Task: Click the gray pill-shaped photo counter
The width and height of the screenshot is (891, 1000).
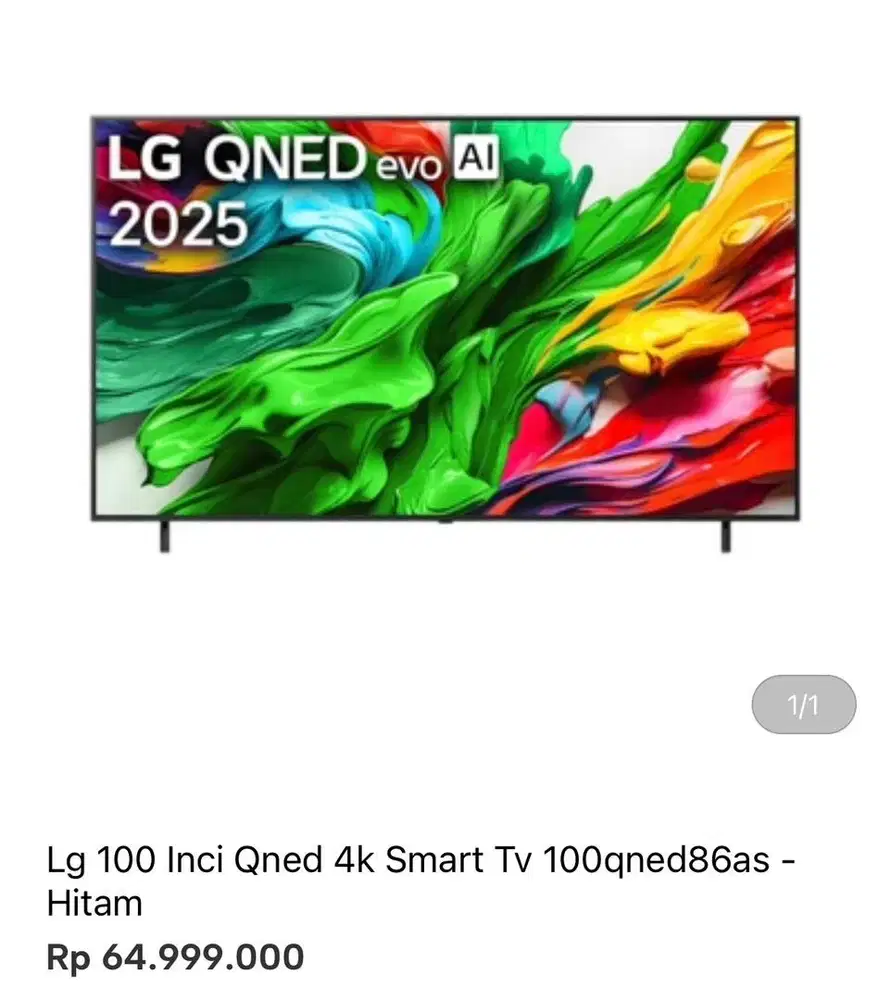Action: [x=803, y=705]
